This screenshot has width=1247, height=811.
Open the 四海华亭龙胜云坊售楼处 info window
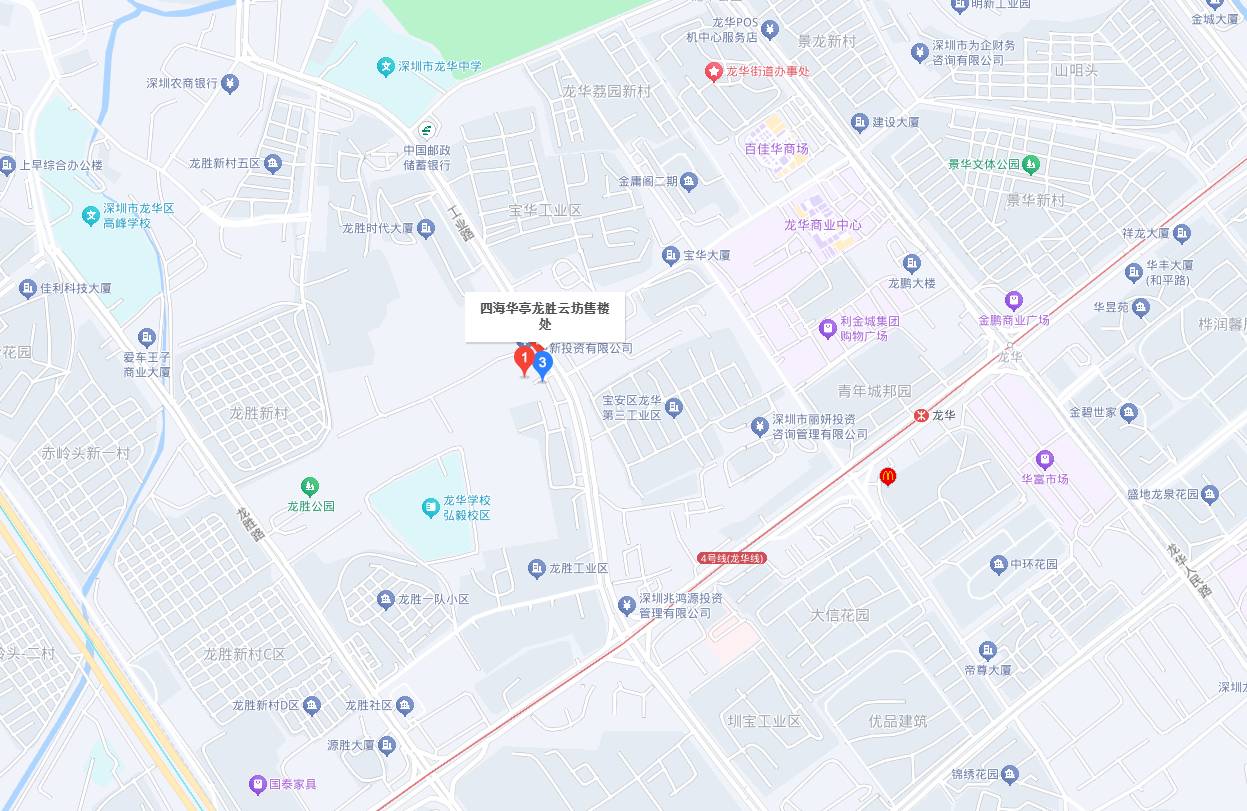pos(545,316)
